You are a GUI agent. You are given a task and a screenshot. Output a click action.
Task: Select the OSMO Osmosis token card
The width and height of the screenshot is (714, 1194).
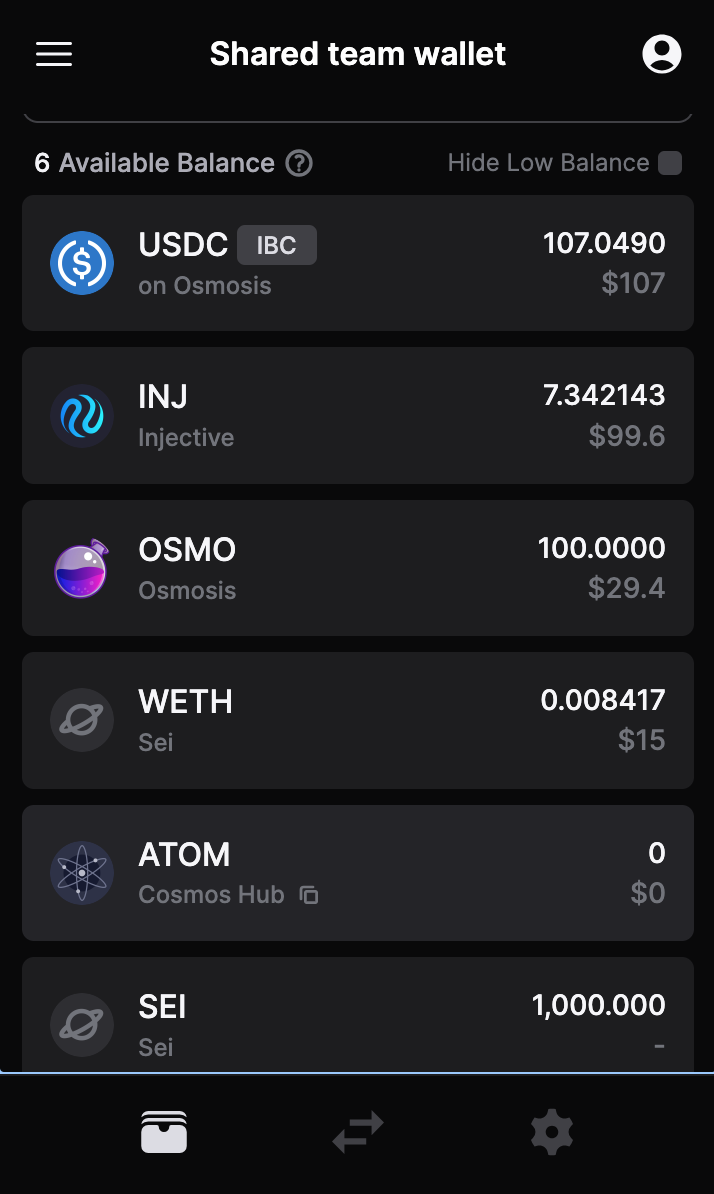click(357, 568)
